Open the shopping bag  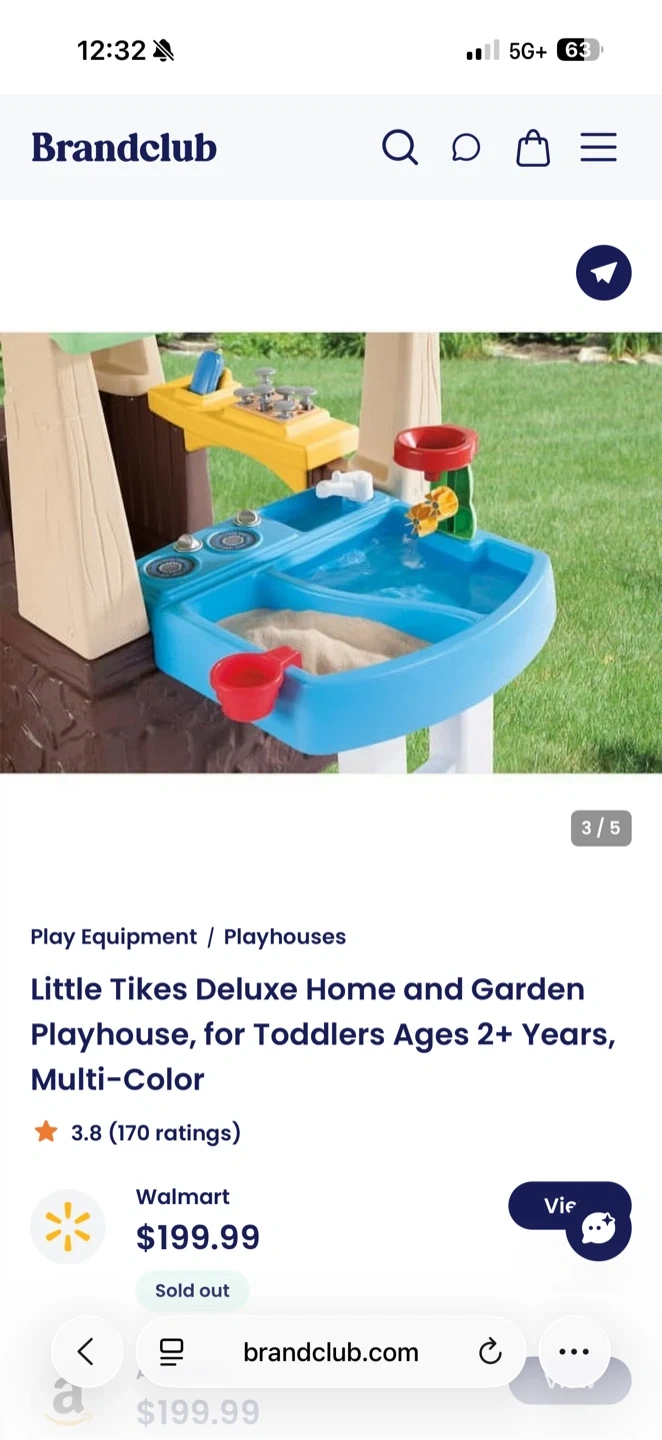coord(533,148)
